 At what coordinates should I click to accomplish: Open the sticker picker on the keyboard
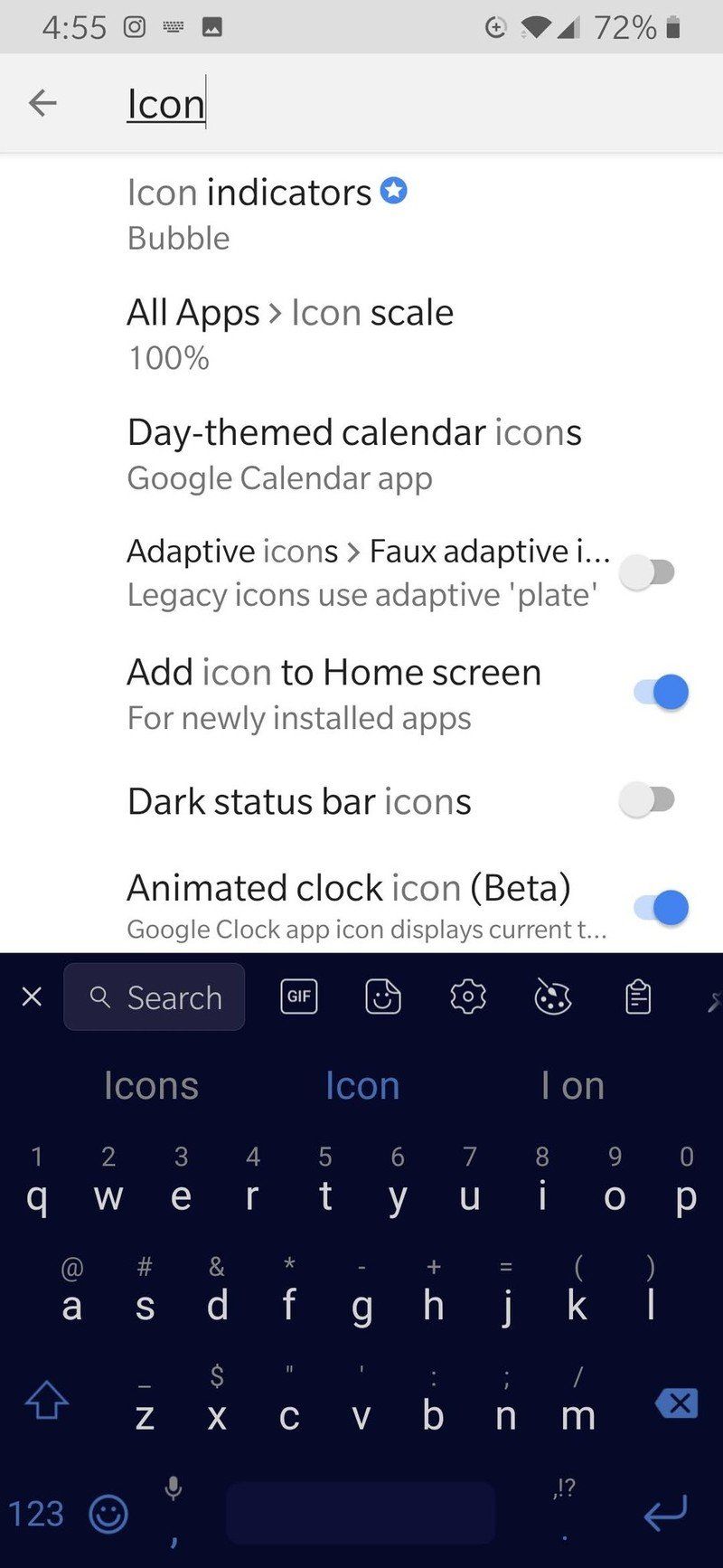click(383, 997)
